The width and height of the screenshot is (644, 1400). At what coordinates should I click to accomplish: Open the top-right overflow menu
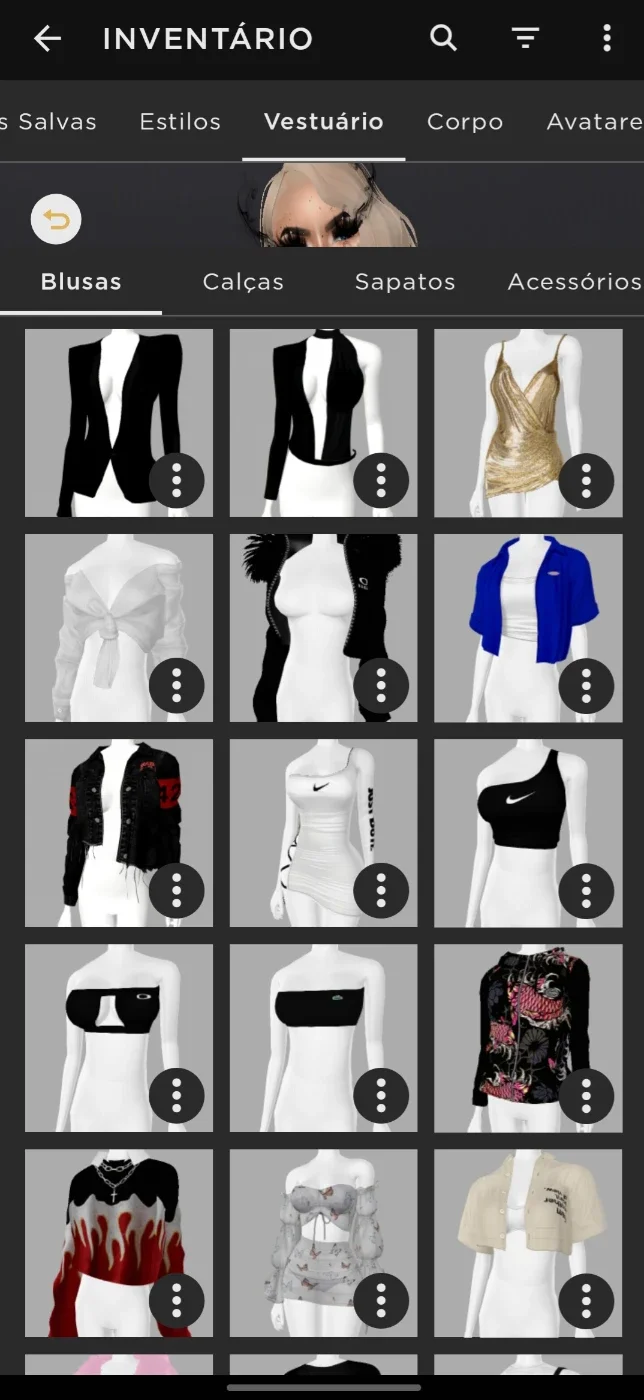click(606, 39)
